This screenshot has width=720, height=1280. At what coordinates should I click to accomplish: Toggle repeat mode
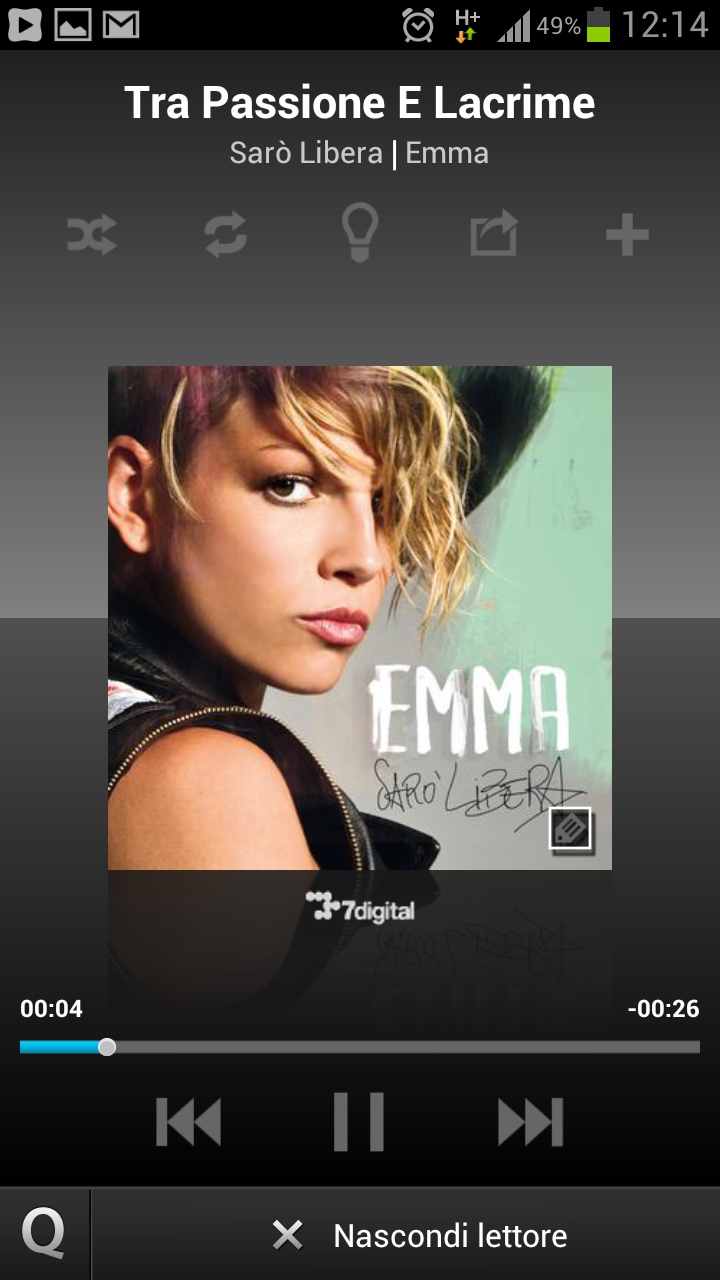click(x=226, y=236)
